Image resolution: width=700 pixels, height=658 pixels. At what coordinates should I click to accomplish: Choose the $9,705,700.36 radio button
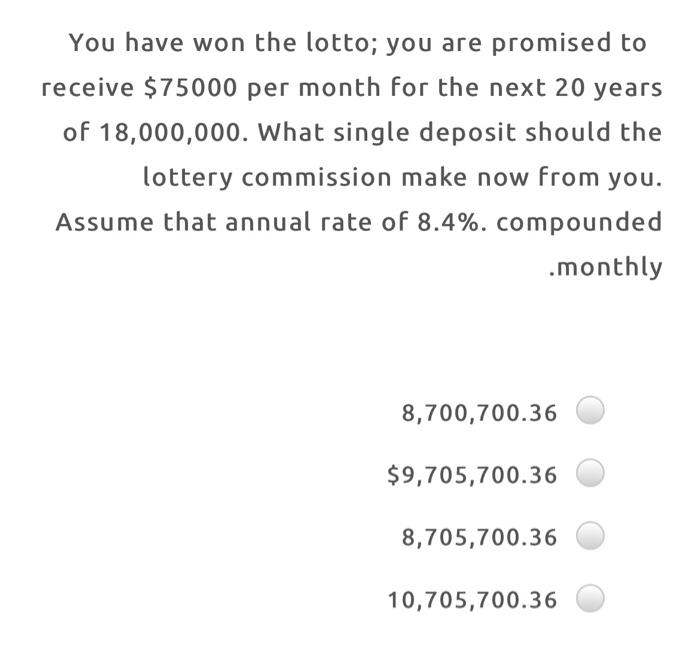point(591,474)
